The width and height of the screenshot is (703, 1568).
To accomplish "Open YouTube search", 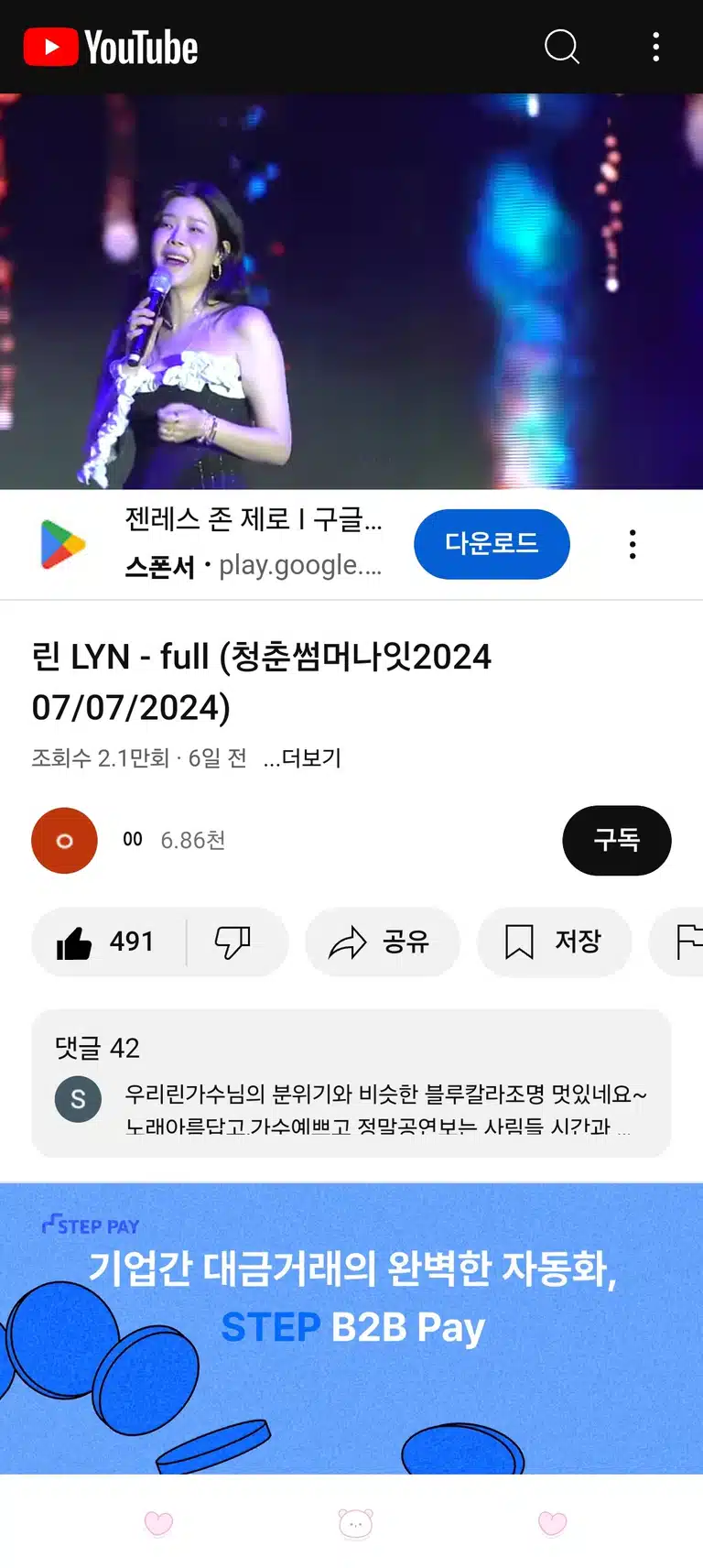I will 562,46.
